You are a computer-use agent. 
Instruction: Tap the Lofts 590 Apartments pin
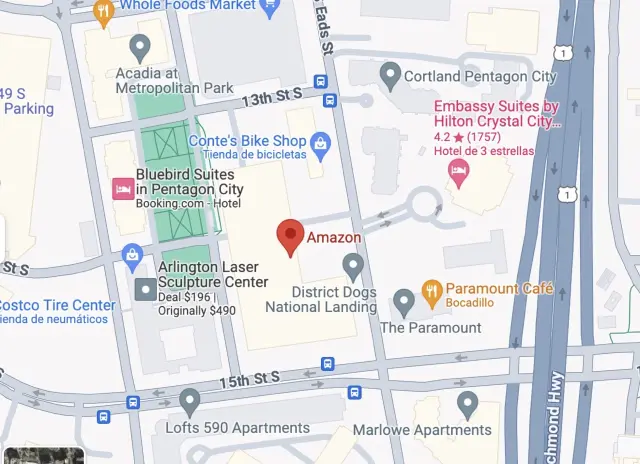190,402
